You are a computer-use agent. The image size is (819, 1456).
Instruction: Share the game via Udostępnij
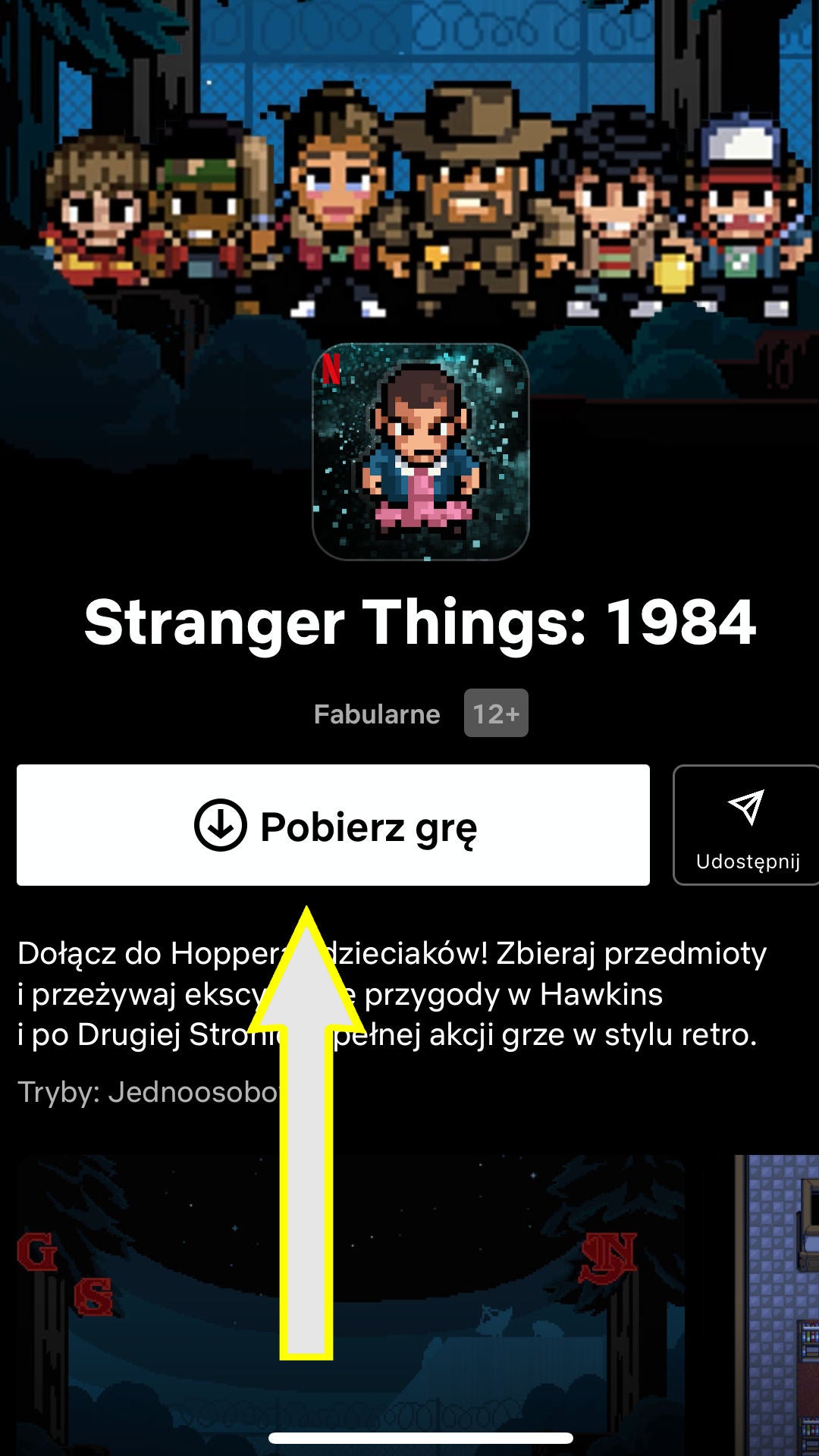click(746, 825)
